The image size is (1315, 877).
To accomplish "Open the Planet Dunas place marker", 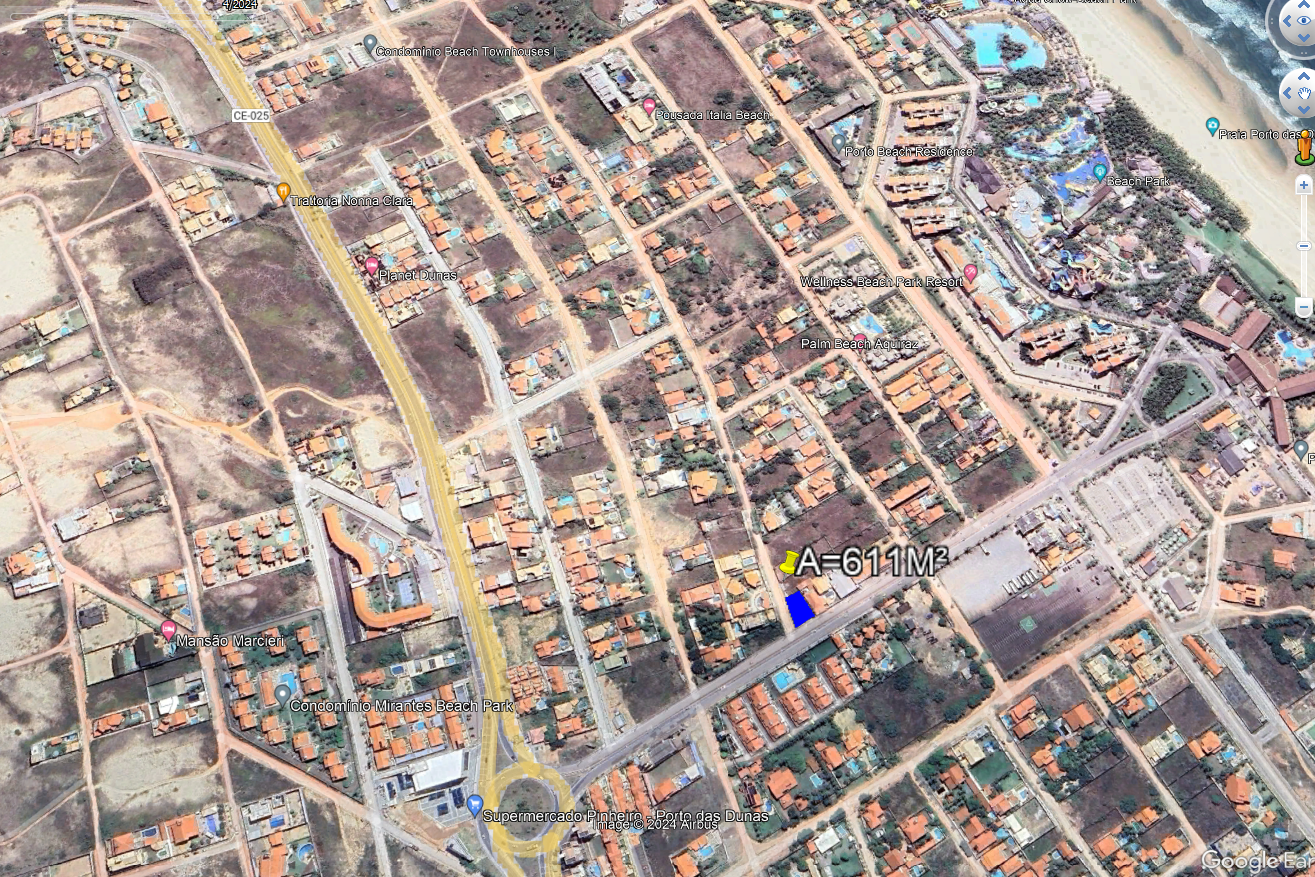I will [372, 266].
